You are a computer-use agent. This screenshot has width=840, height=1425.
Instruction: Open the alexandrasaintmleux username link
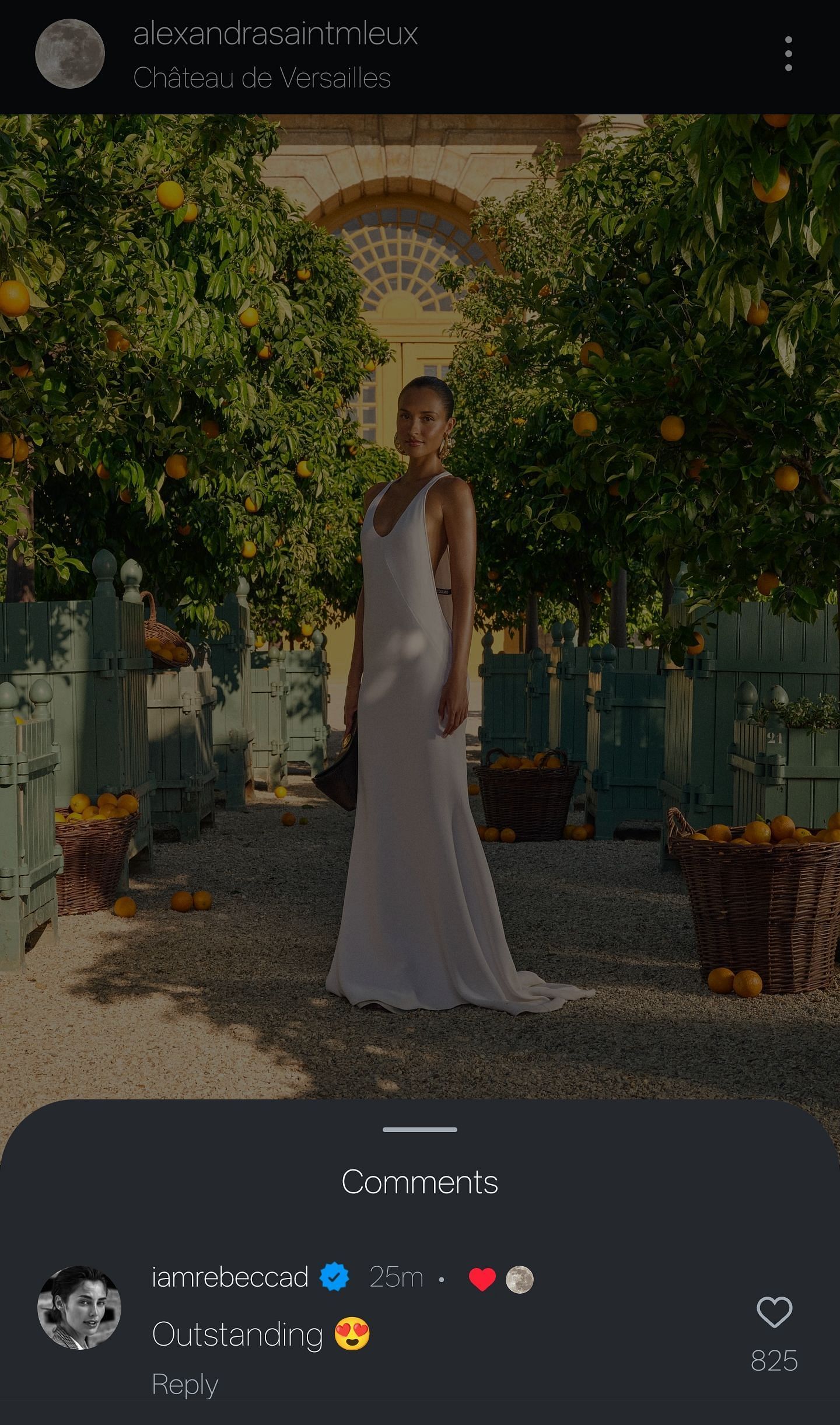[x=275, y=33]
